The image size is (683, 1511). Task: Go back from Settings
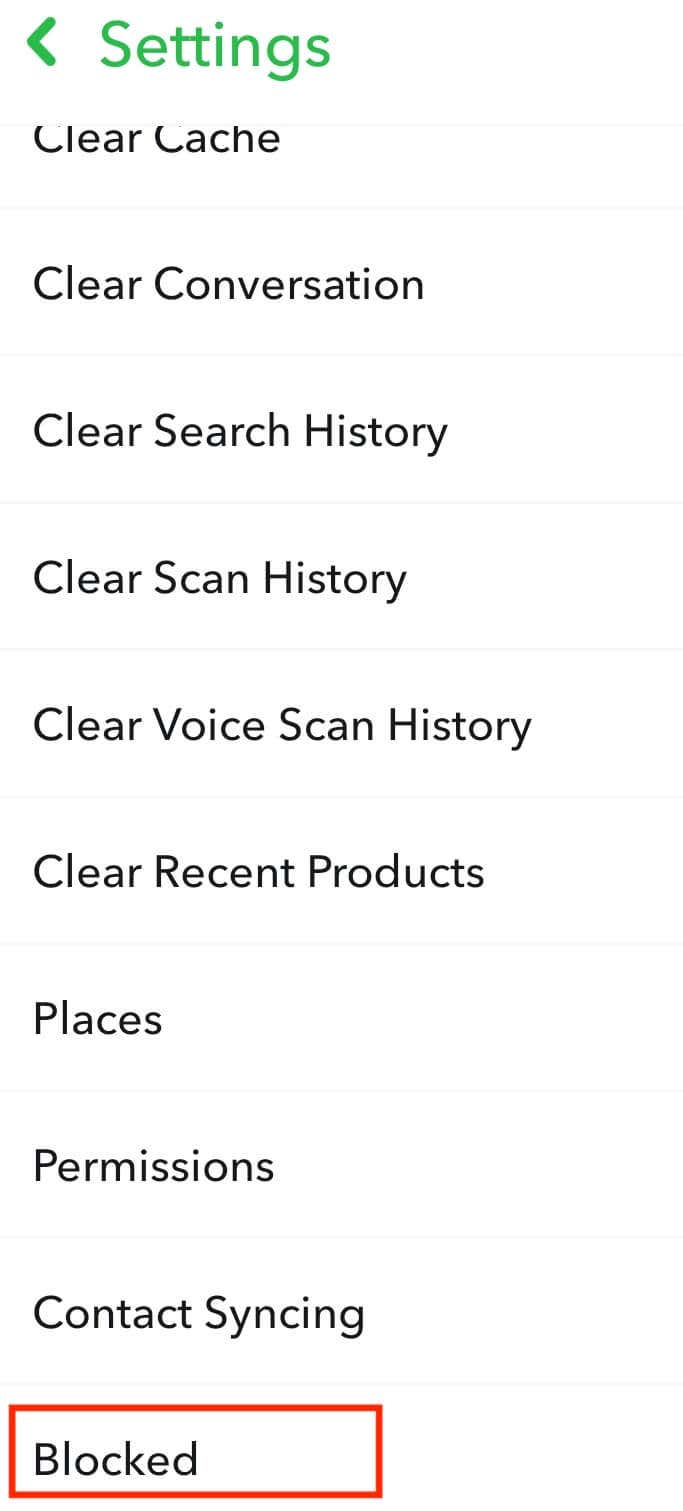tap(44, 45)
